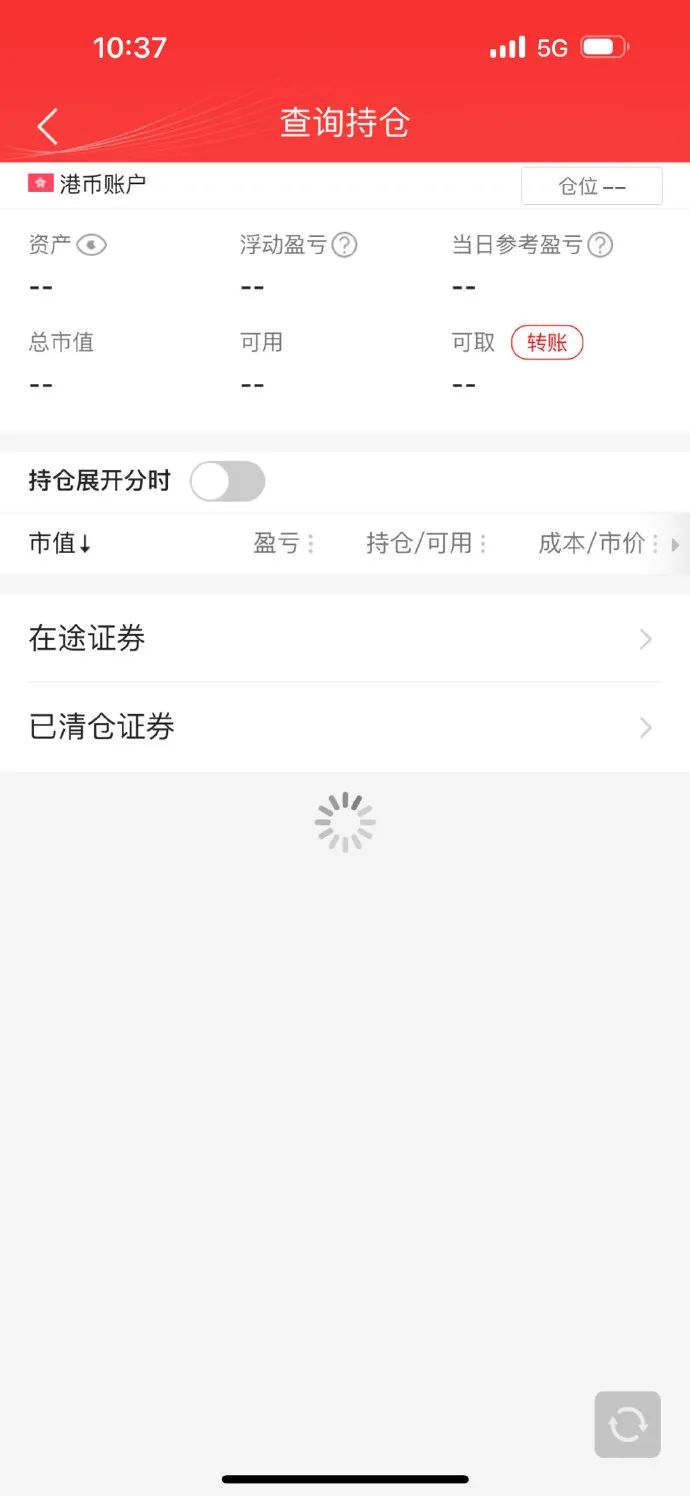This screenshot has height=1496, width=690.
Task: Sort holdings by 市值
Action: (60, 543)
